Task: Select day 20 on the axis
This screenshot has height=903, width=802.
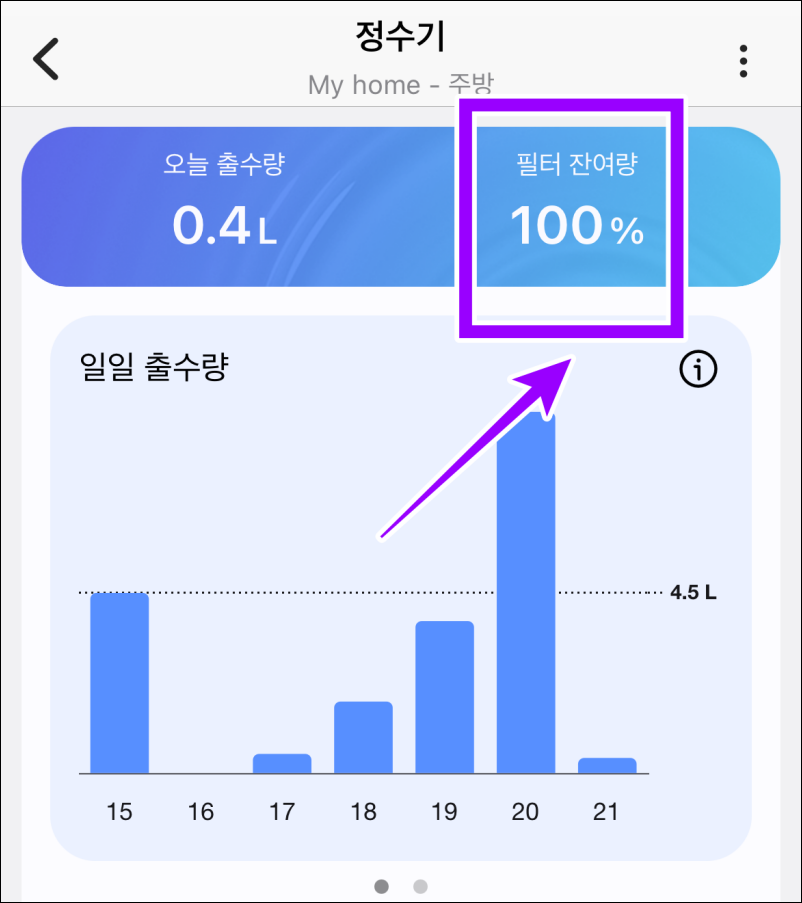Action: coord(525,812)
